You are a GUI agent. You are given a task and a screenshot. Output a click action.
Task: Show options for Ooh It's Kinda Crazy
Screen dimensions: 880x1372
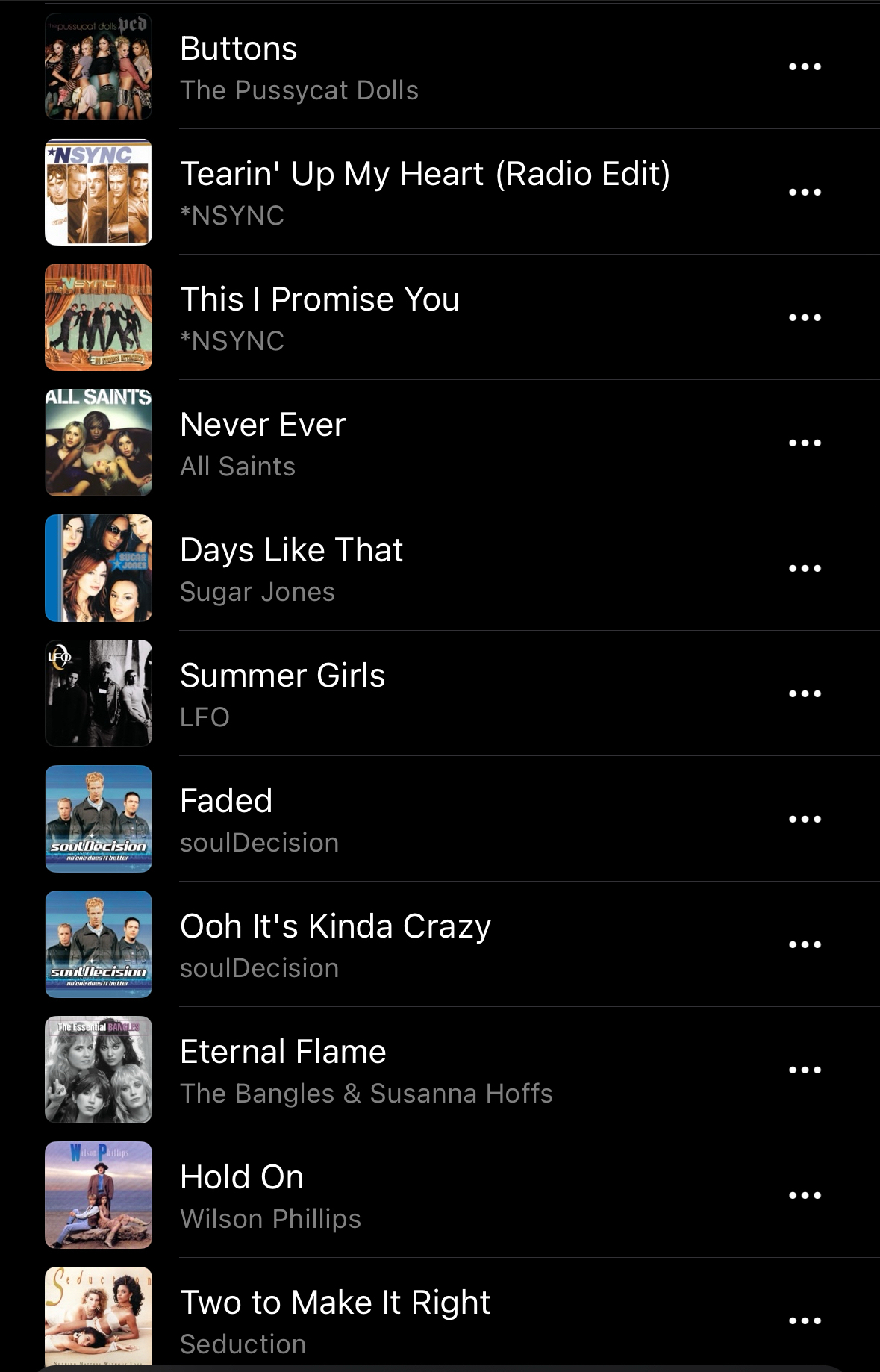pos(805,945)
